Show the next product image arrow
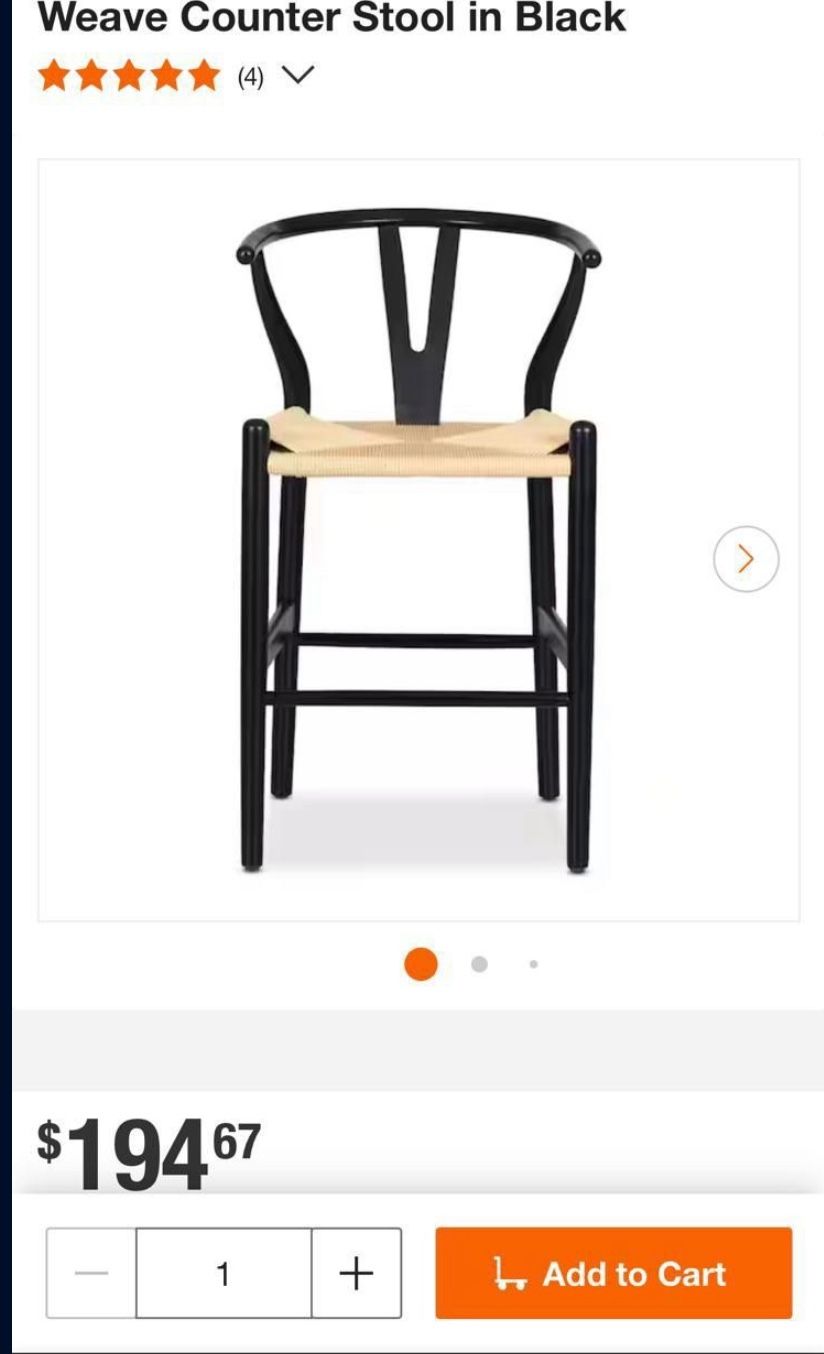This screenshot has height=1354, width=824. (746, 559)
